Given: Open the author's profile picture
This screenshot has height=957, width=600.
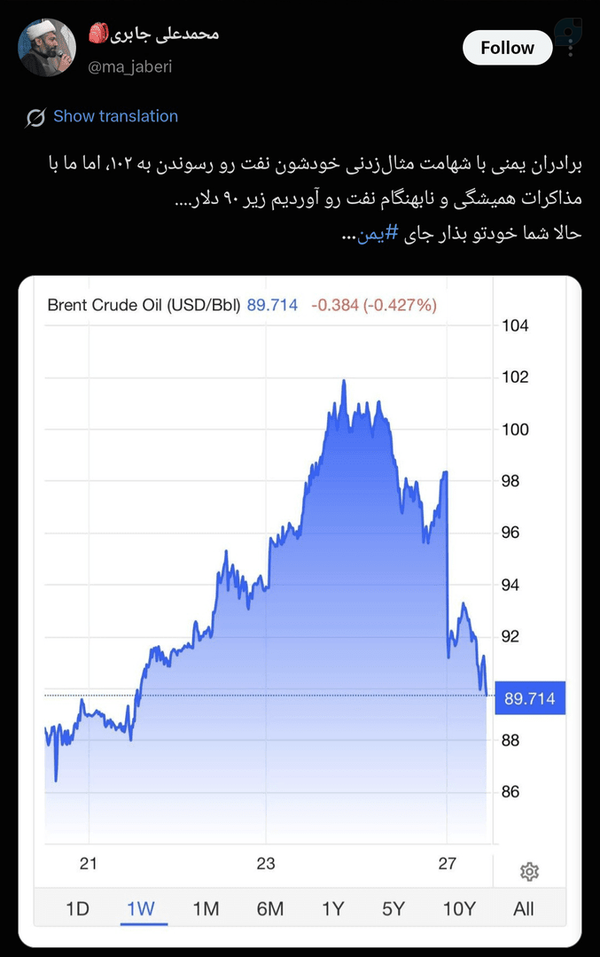Looking at the screenshot, I should (46, 48).
